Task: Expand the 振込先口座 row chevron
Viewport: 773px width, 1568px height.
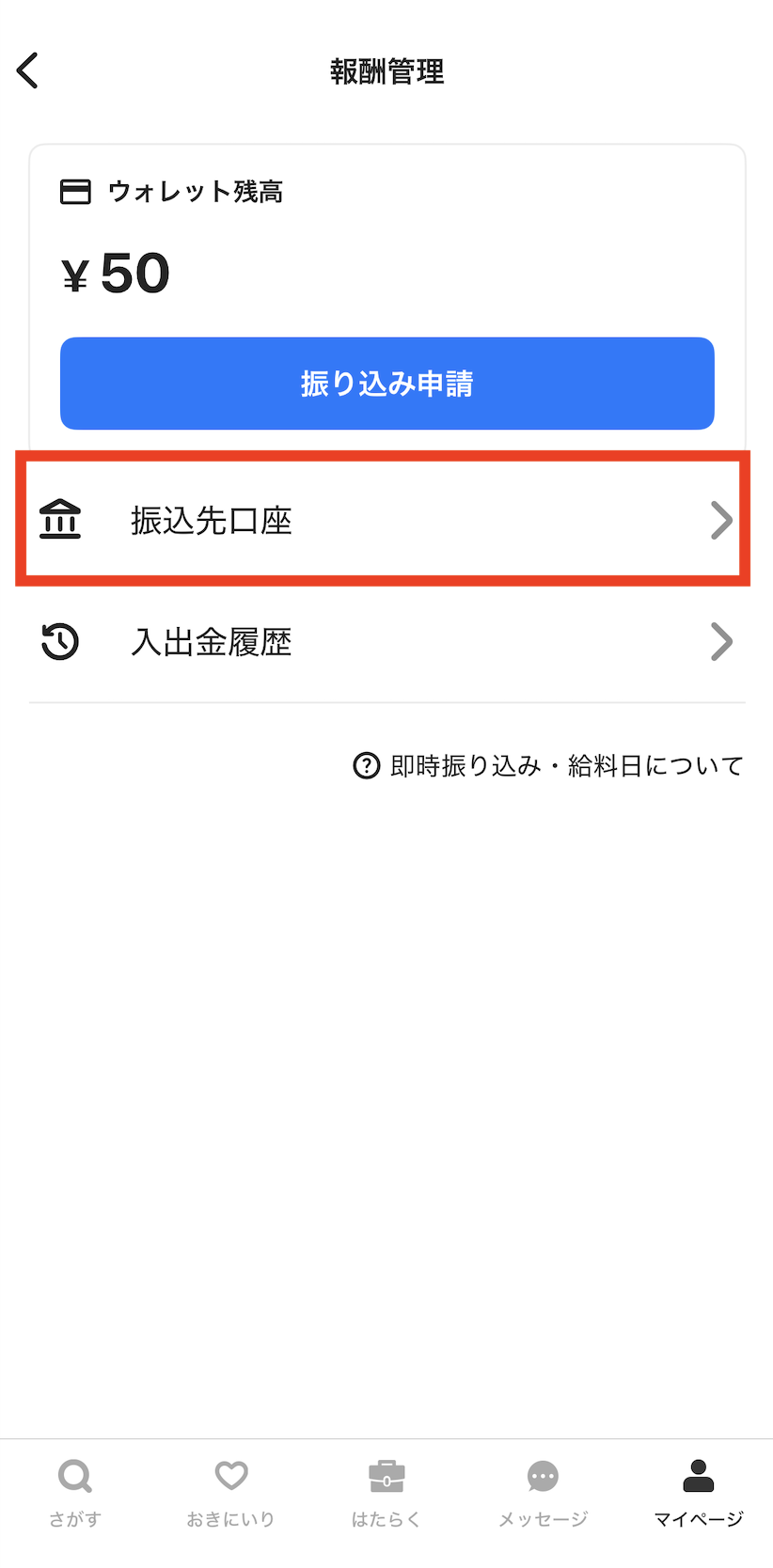Action: (721, 519)
